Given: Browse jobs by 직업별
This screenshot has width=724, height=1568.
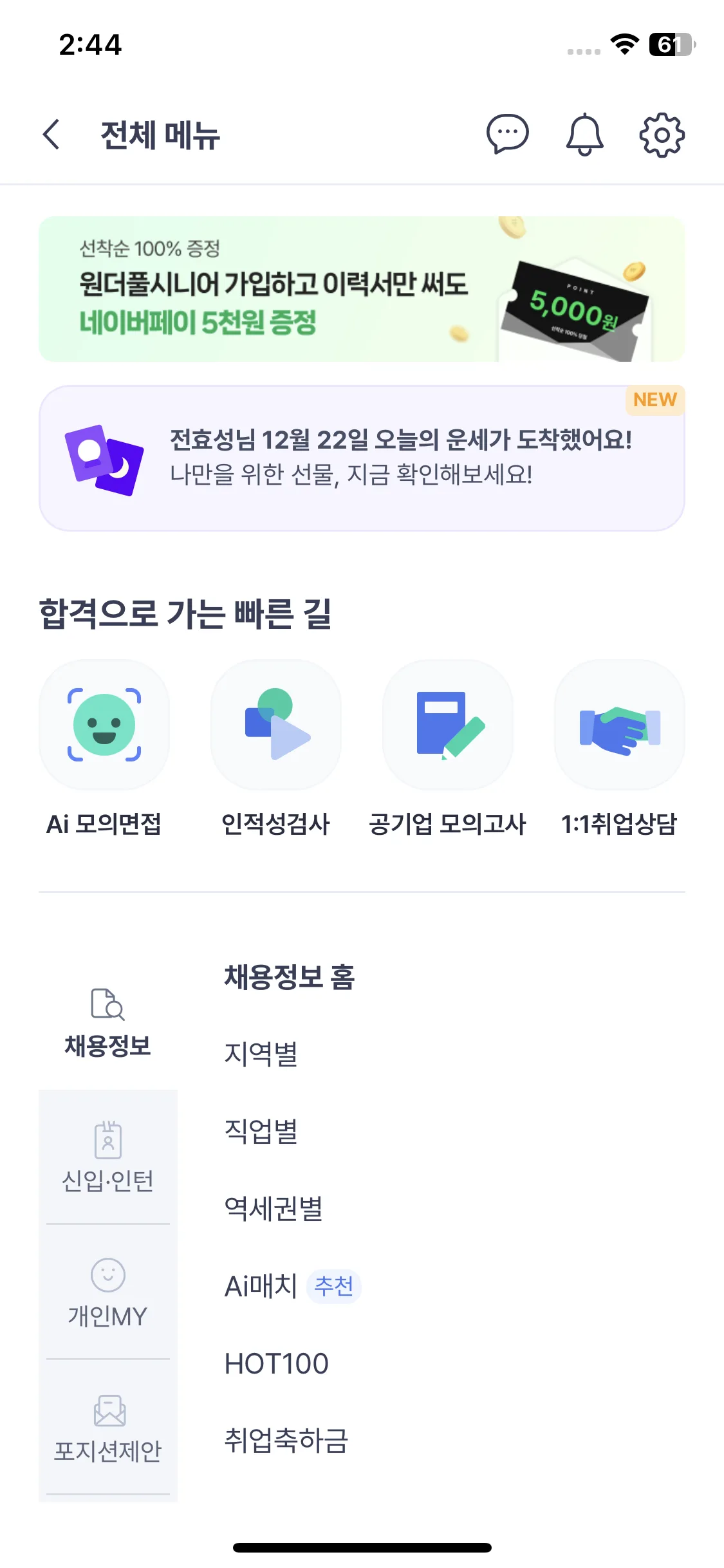Looking at the screenshot, I should tap(261, 1132).
